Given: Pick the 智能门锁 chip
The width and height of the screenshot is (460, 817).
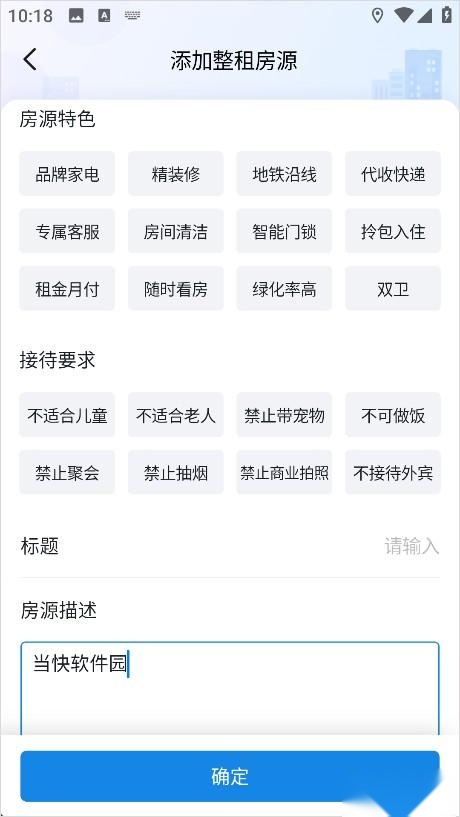Looking at the screenshot, I should pyautogui.click(x=284, y=231).
